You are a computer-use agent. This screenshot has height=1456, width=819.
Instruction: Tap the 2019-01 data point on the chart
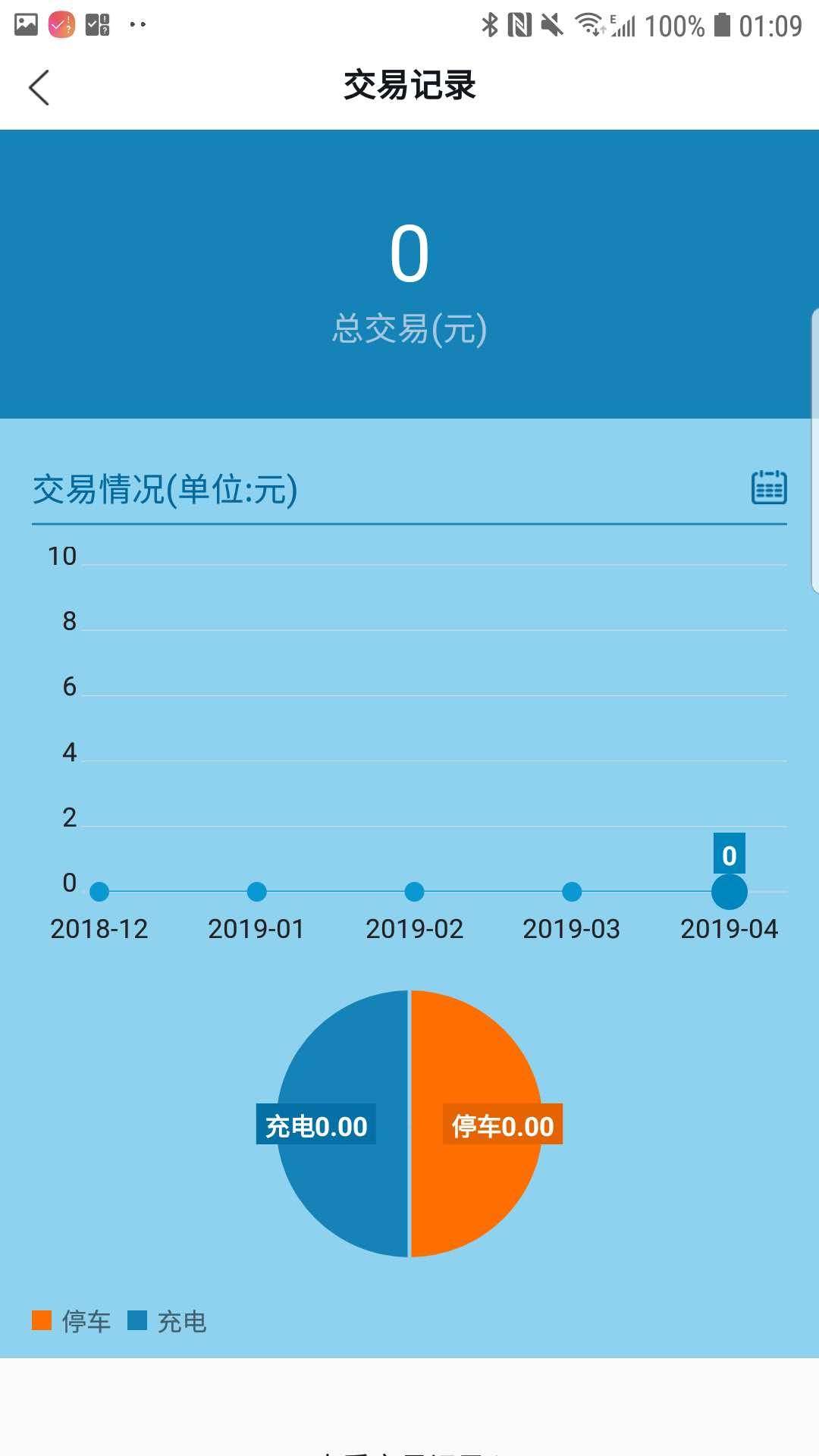point(256,892)
